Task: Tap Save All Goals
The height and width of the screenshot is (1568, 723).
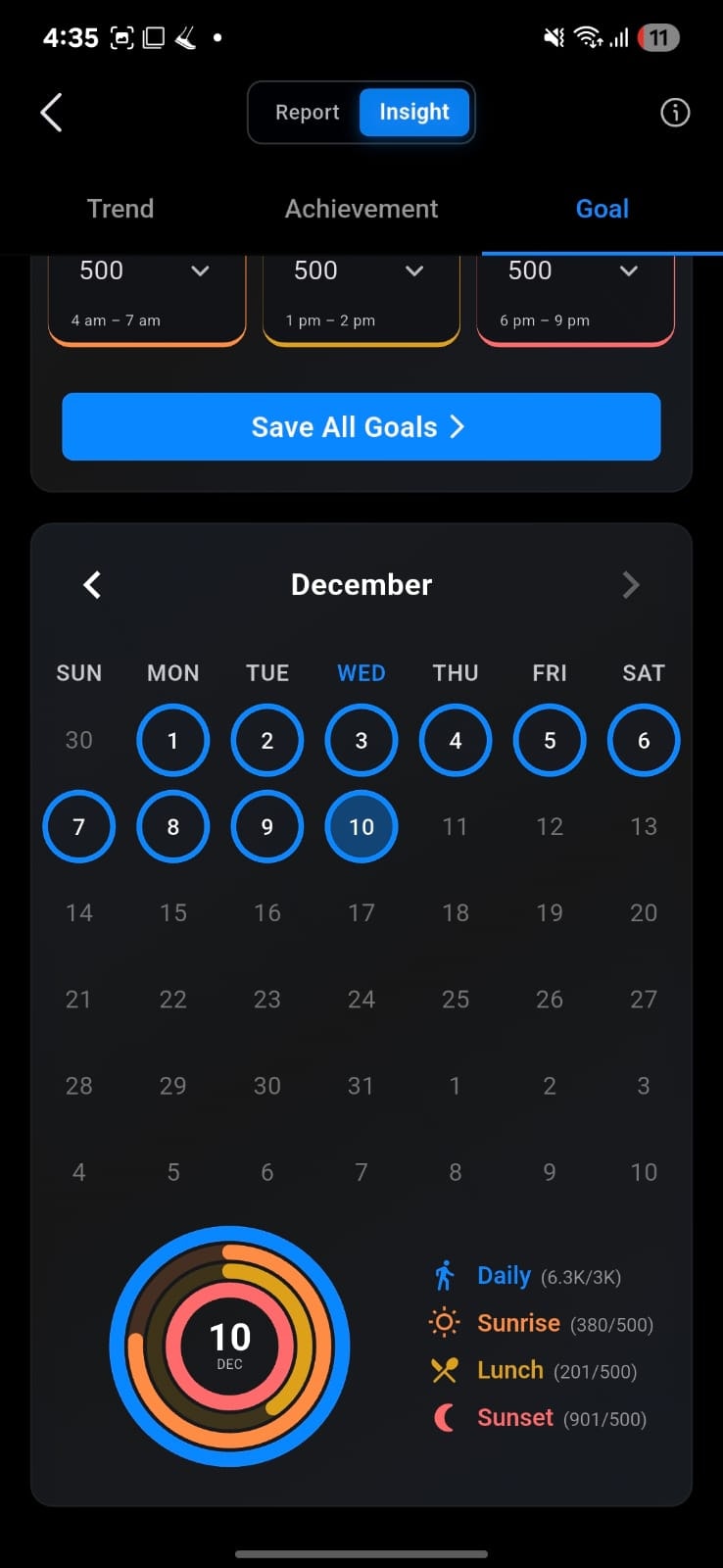Action: [361, 427]
